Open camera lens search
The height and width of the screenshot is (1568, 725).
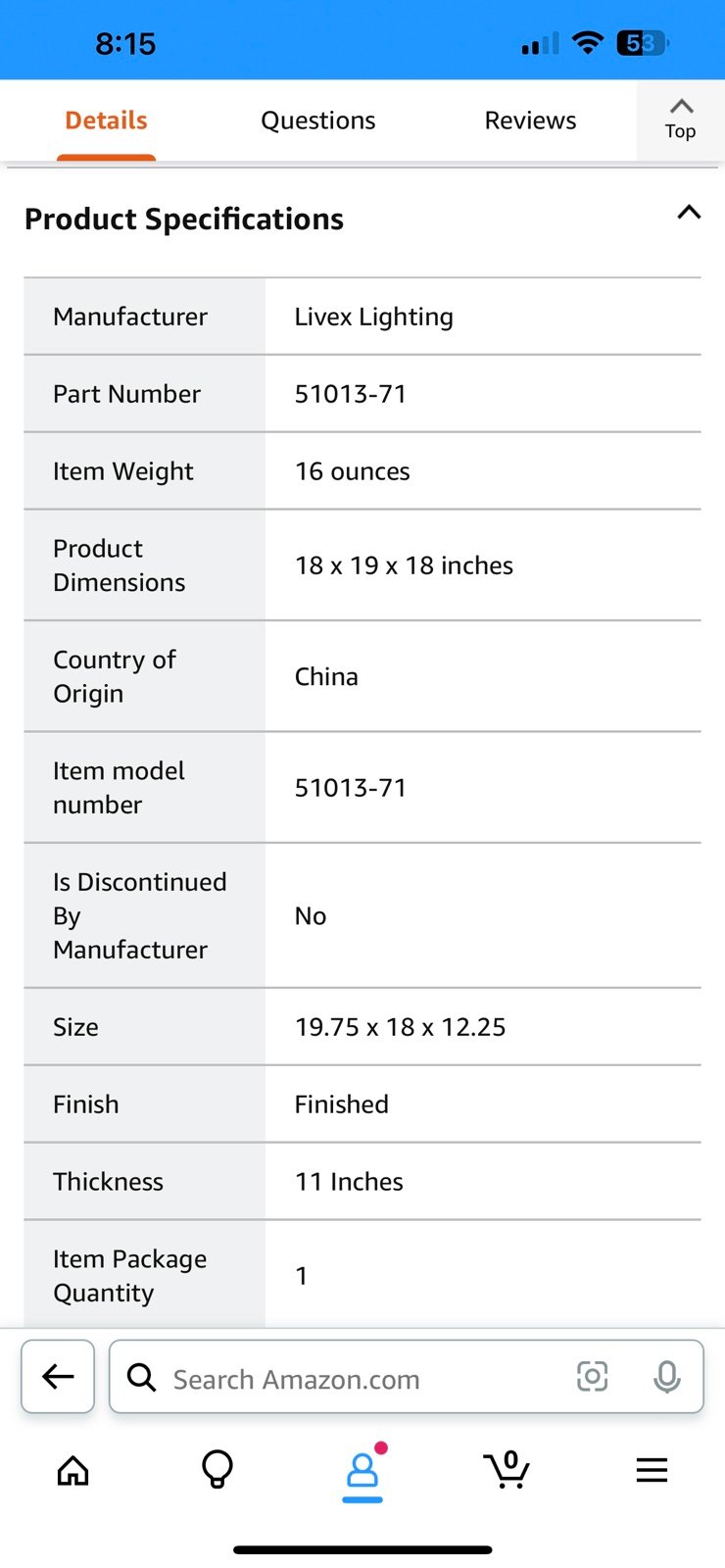pyautogui.click(x=593, y=1377)
